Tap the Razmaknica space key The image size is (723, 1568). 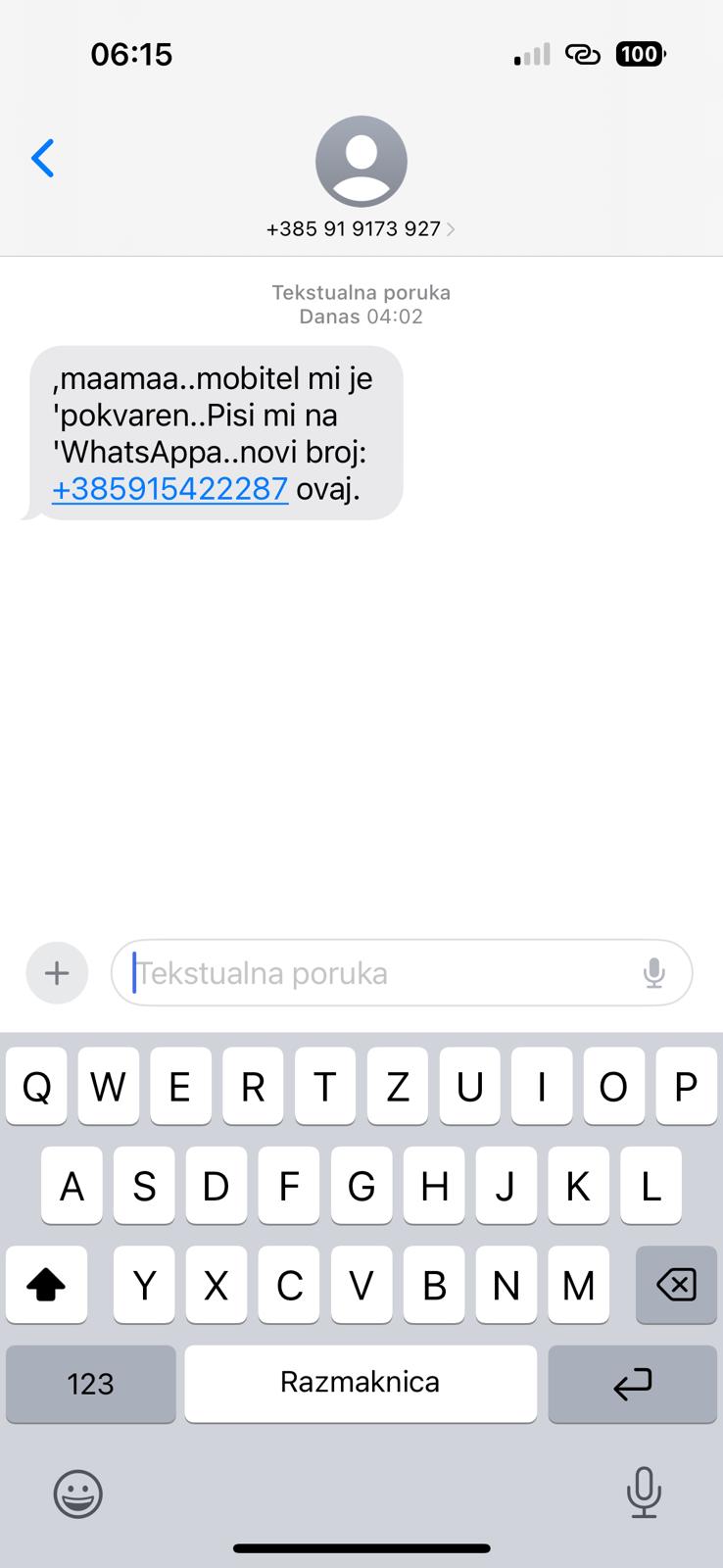point(361,1384)
